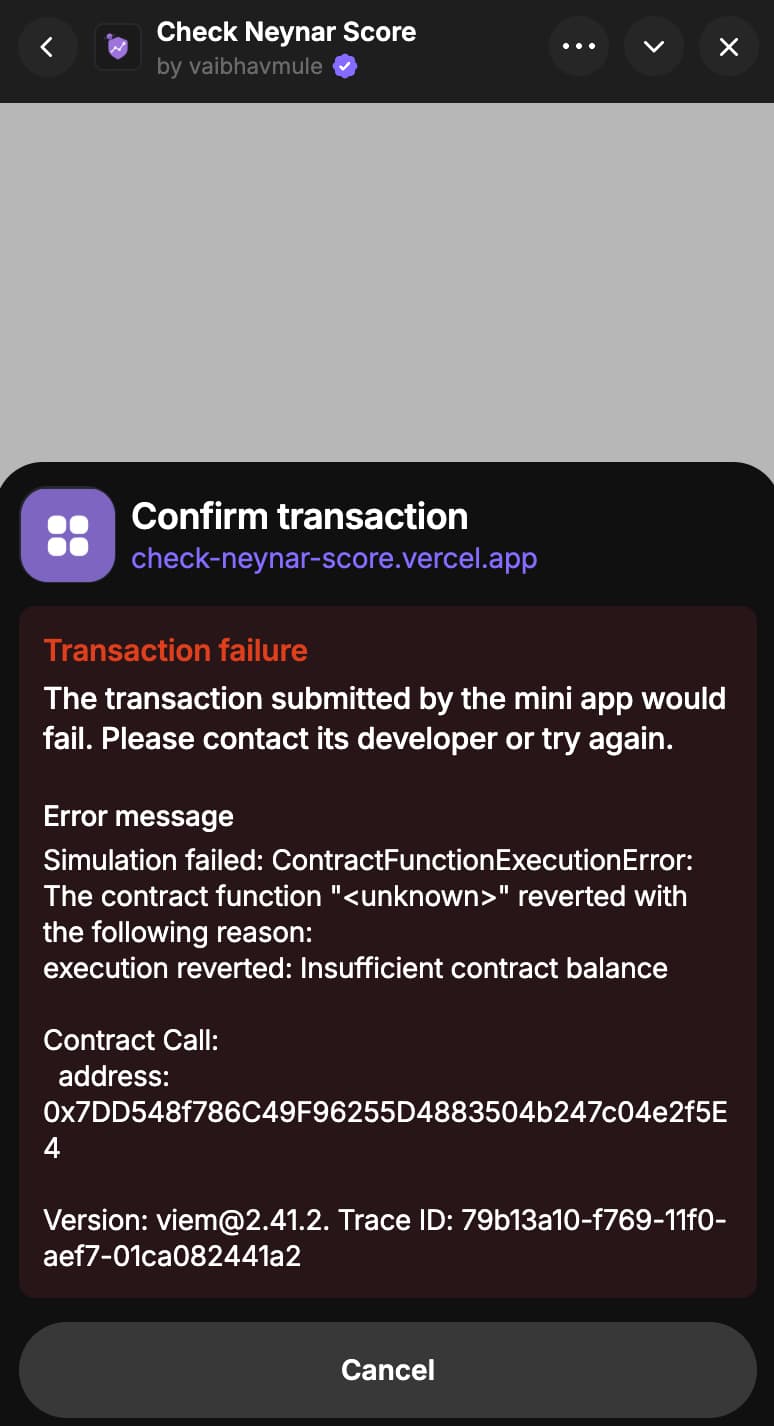Go back with the header arrow

tap(46, 47)
